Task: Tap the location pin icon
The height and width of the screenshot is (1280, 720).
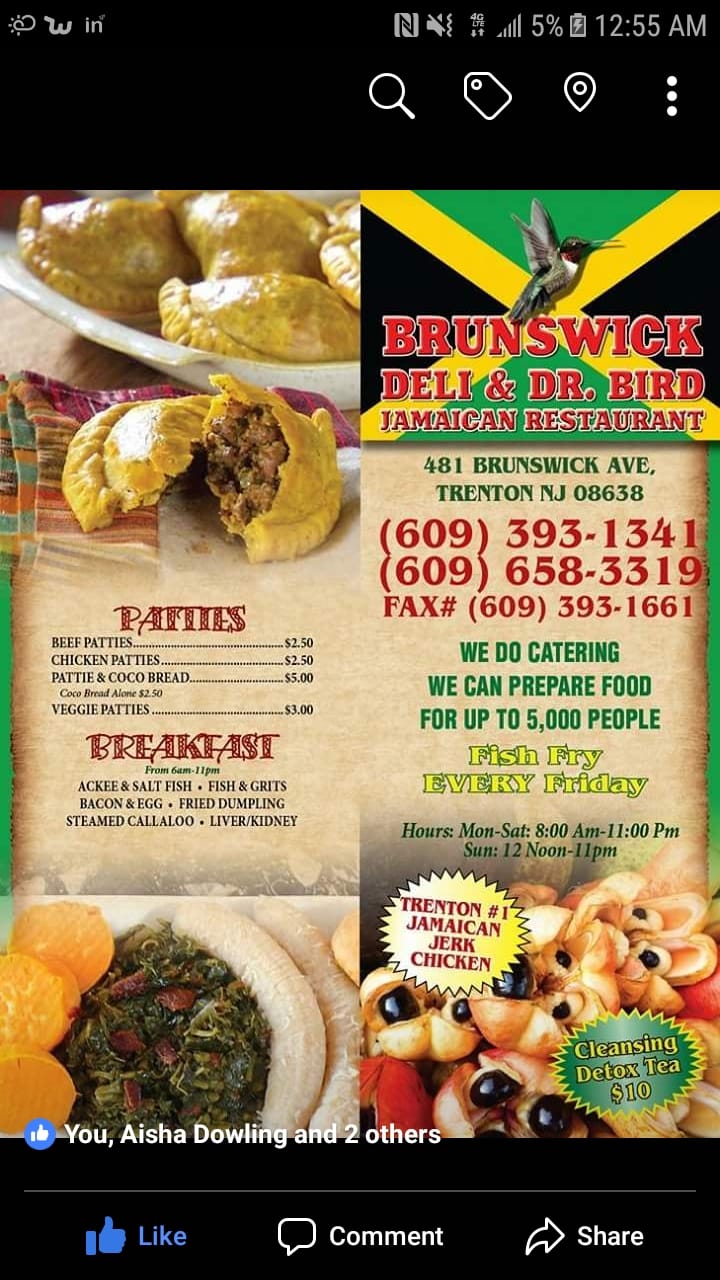Action: [x=580, y=94]
